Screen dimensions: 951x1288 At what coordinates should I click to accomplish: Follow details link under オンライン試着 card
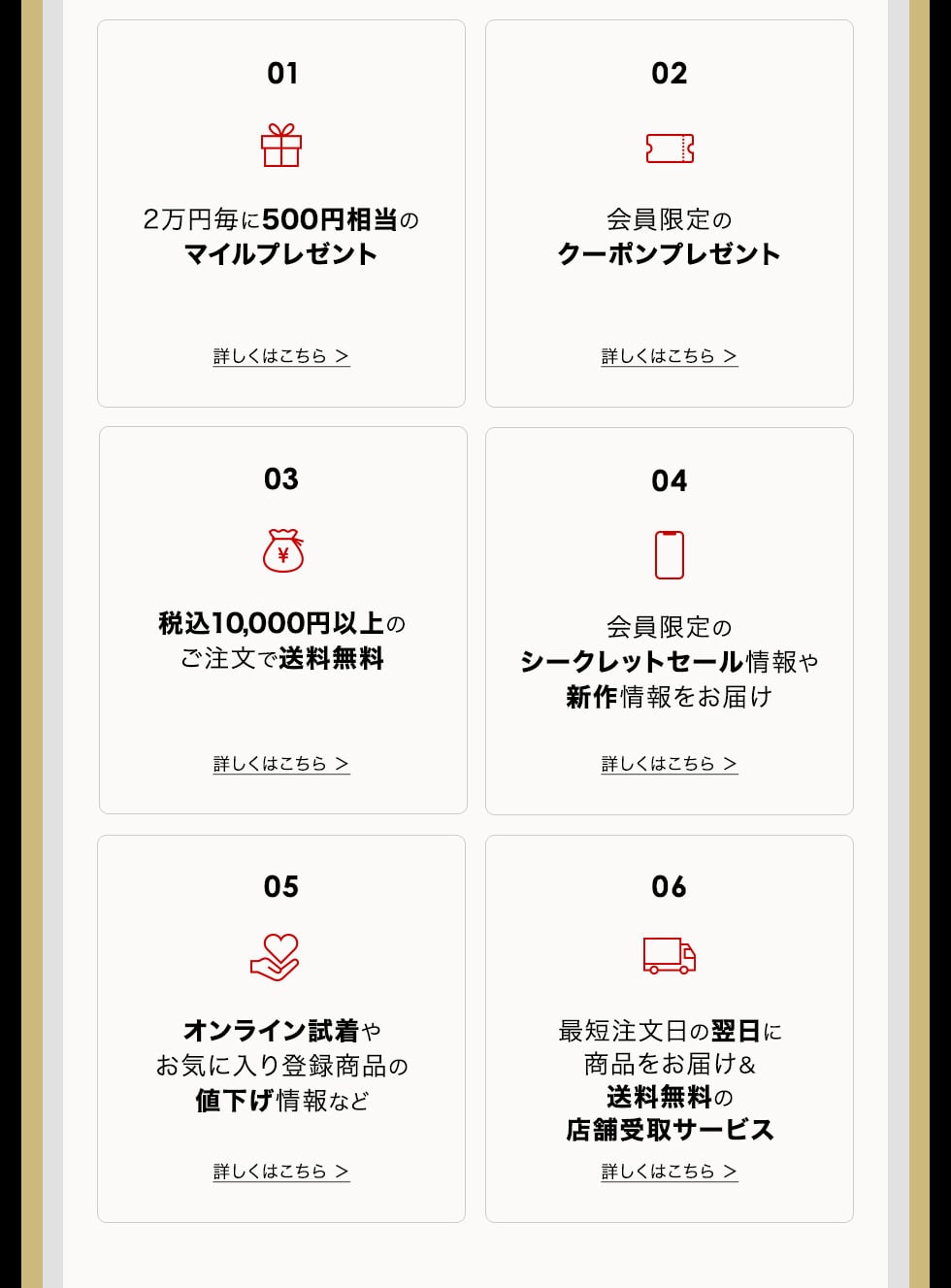point(281,1172)
